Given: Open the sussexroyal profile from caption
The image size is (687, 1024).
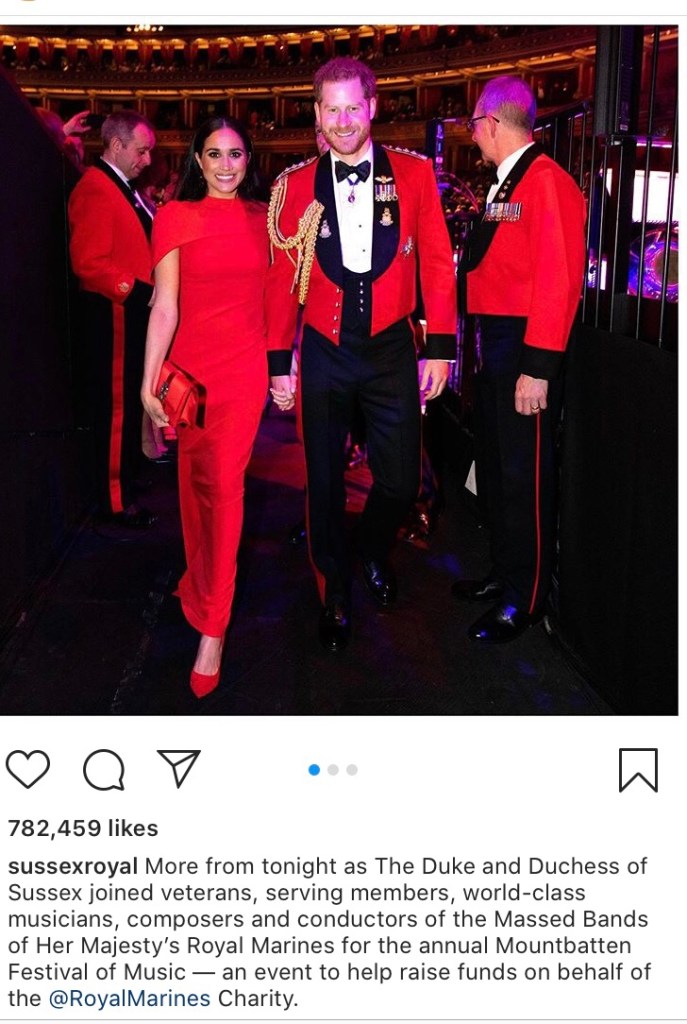Looking at the screenshot, I should (x=72, y=865).
